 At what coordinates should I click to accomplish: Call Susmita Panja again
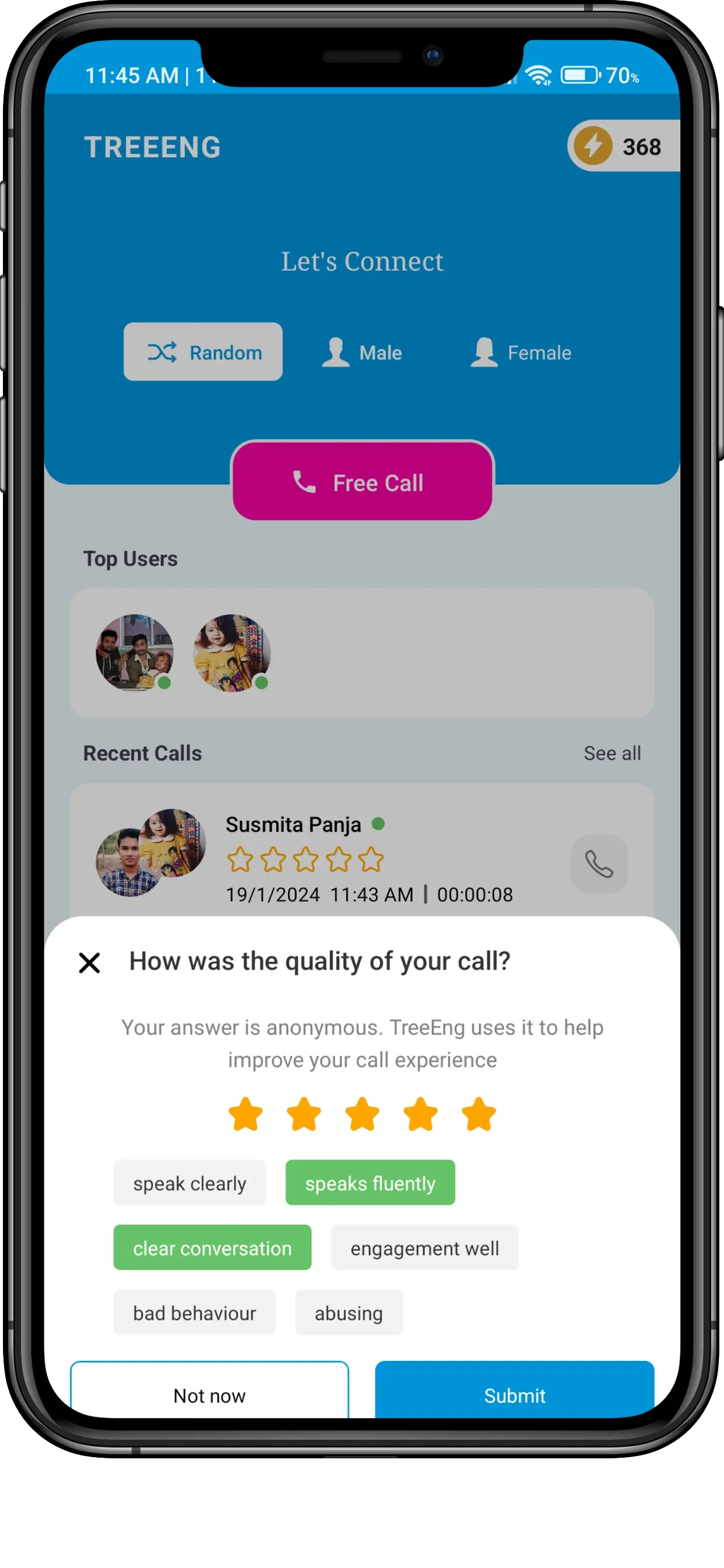click(599, 864)
